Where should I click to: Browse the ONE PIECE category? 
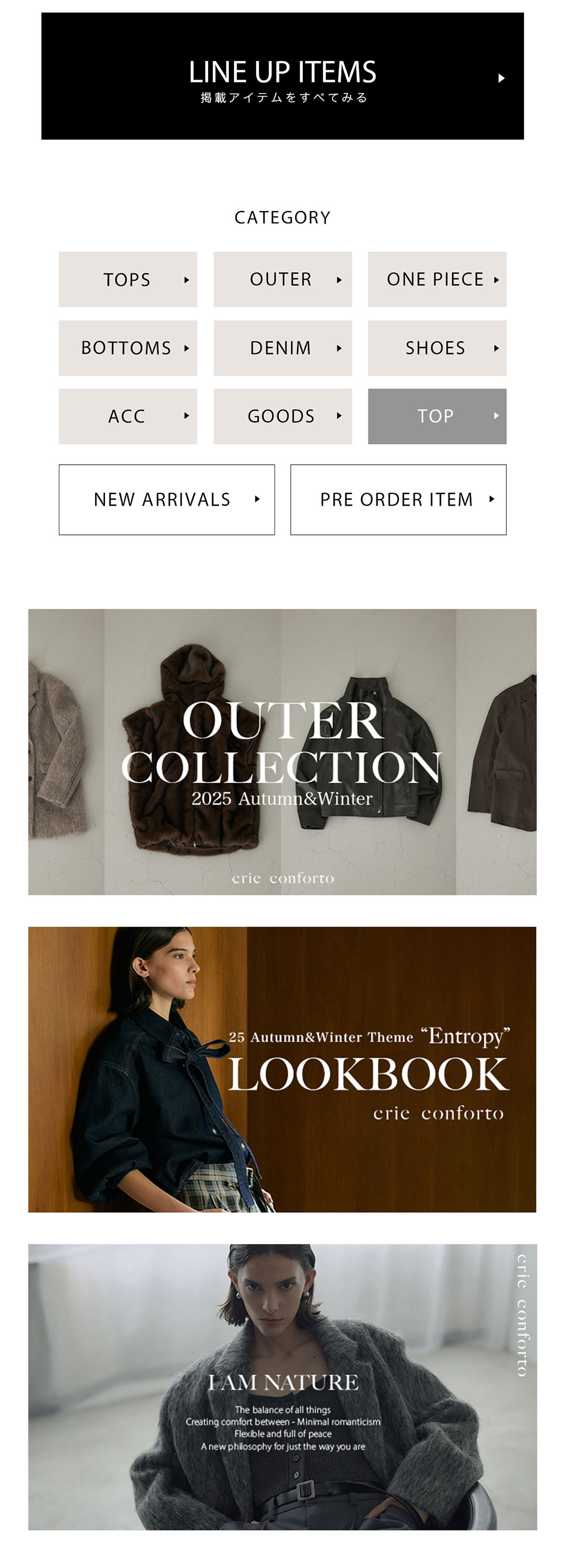click(x=436, y=280)
